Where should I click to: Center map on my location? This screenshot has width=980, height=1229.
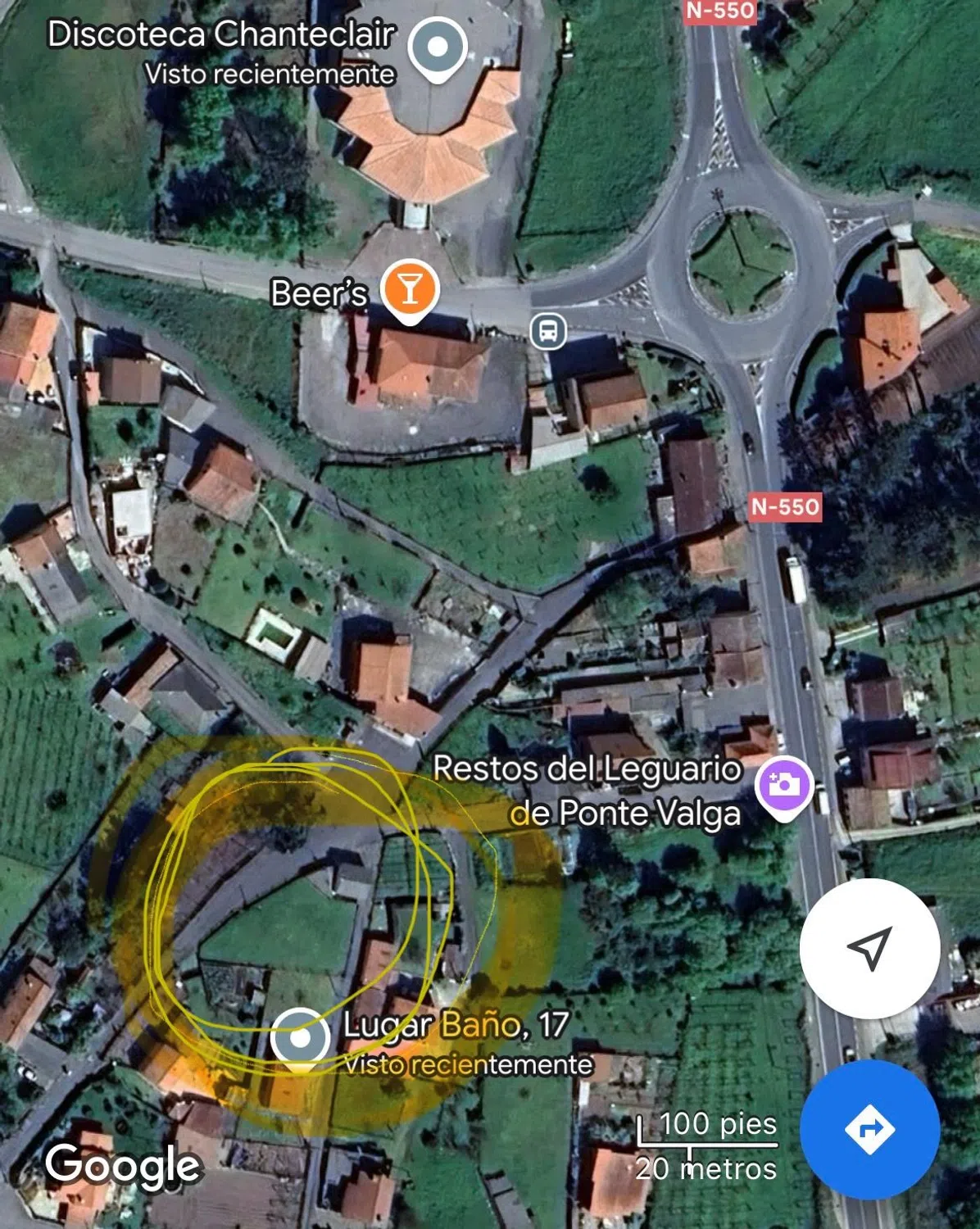tap(869, 949)
